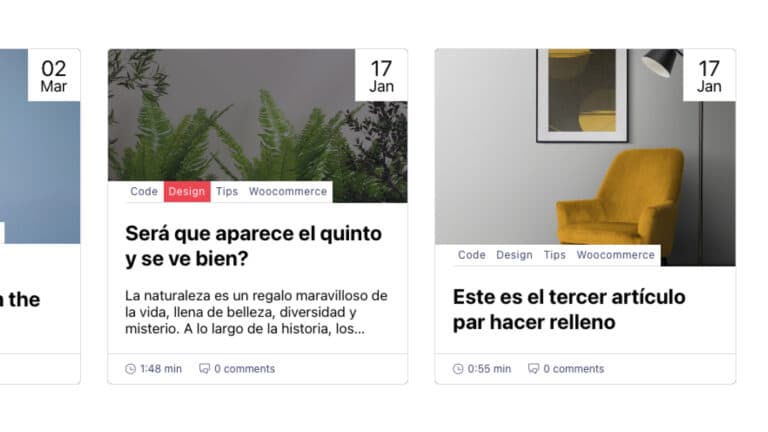768x432 pixels.
Task: Tap the Code tag on the yellow chair article
Action: 472,255
